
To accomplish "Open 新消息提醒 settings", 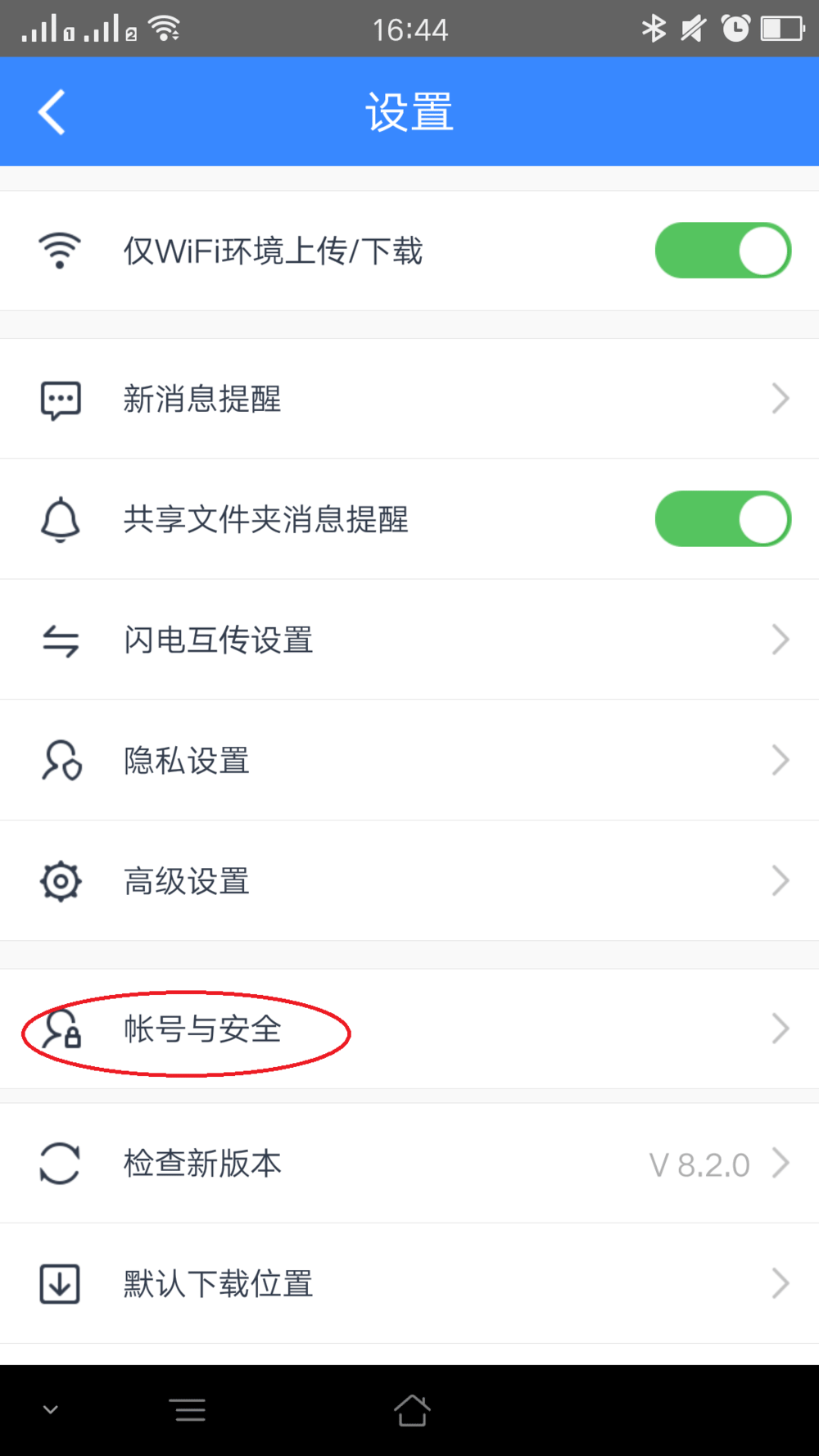I will coord(409,399).
